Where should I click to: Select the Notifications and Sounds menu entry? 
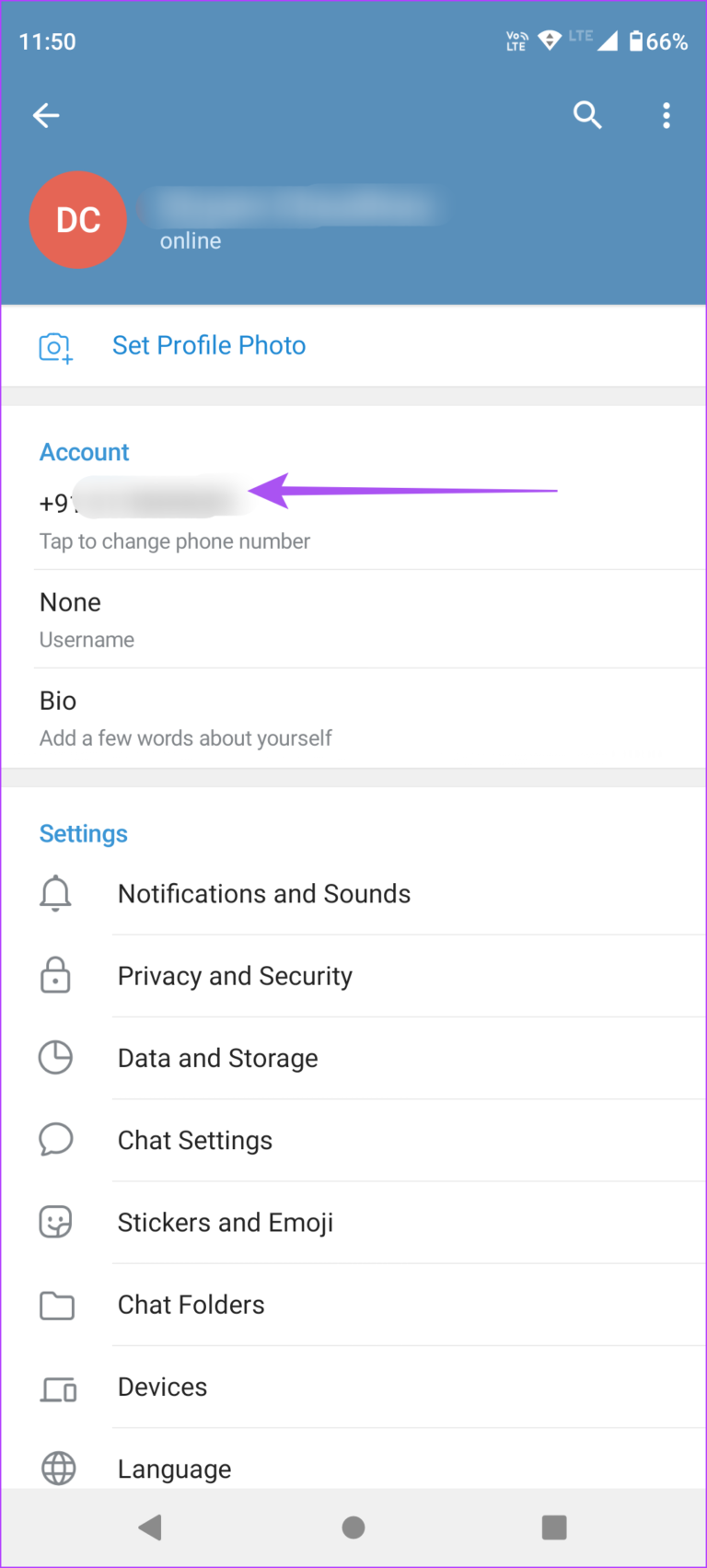pyautogui.click(x=264, y=893)
